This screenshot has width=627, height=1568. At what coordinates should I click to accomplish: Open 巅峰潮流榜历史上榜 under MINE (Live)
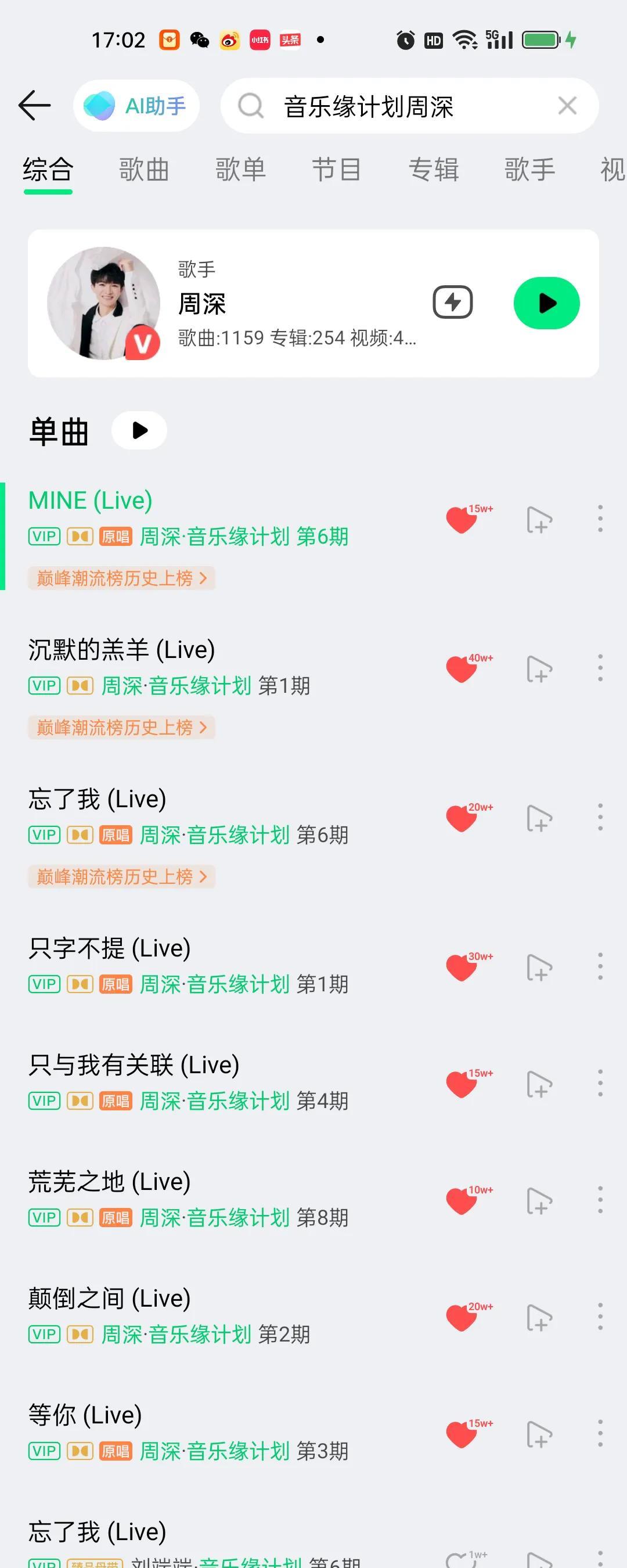tap(122, 578)
